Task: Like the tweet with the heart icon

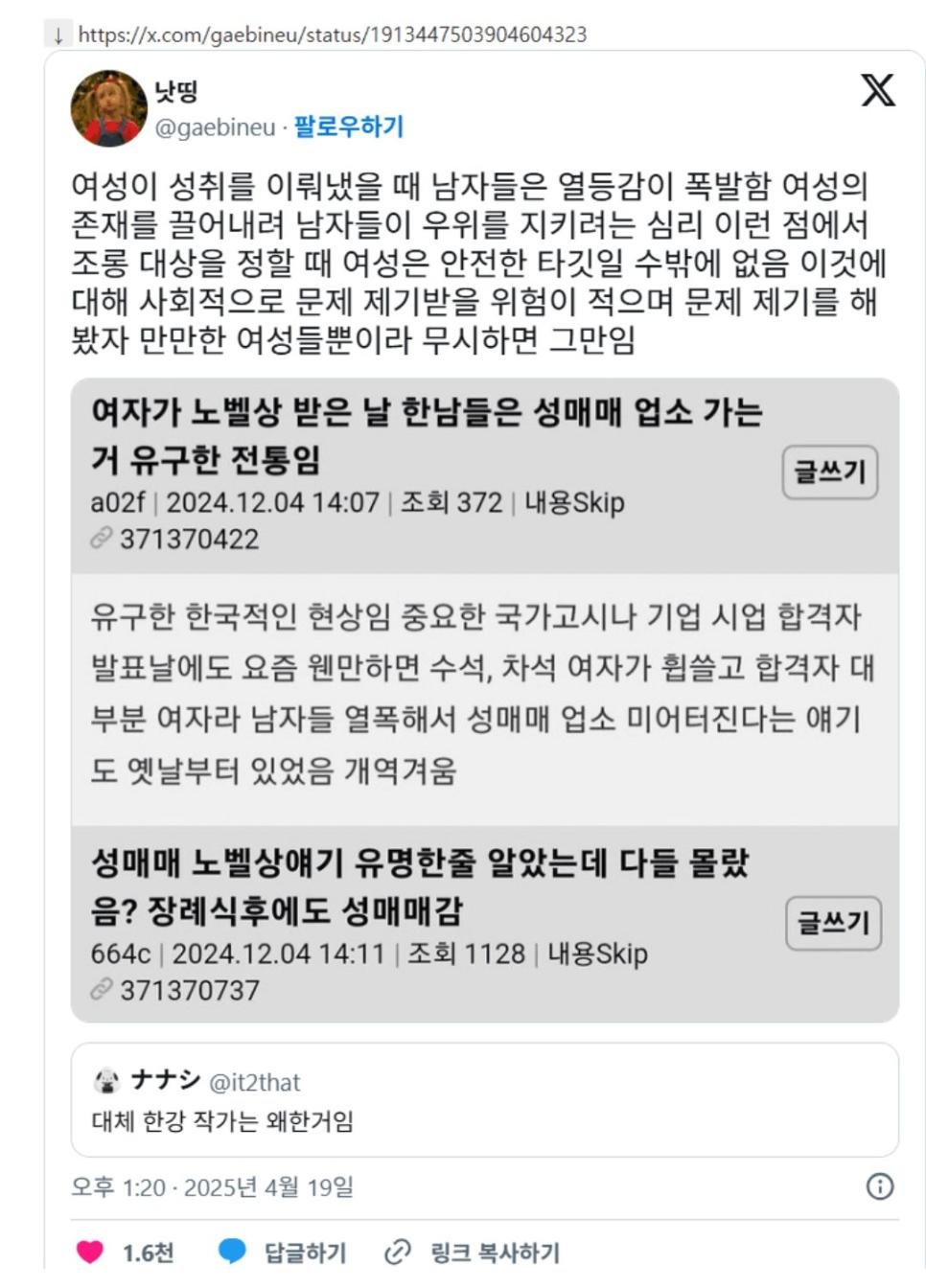Action: click(91, 1252)
